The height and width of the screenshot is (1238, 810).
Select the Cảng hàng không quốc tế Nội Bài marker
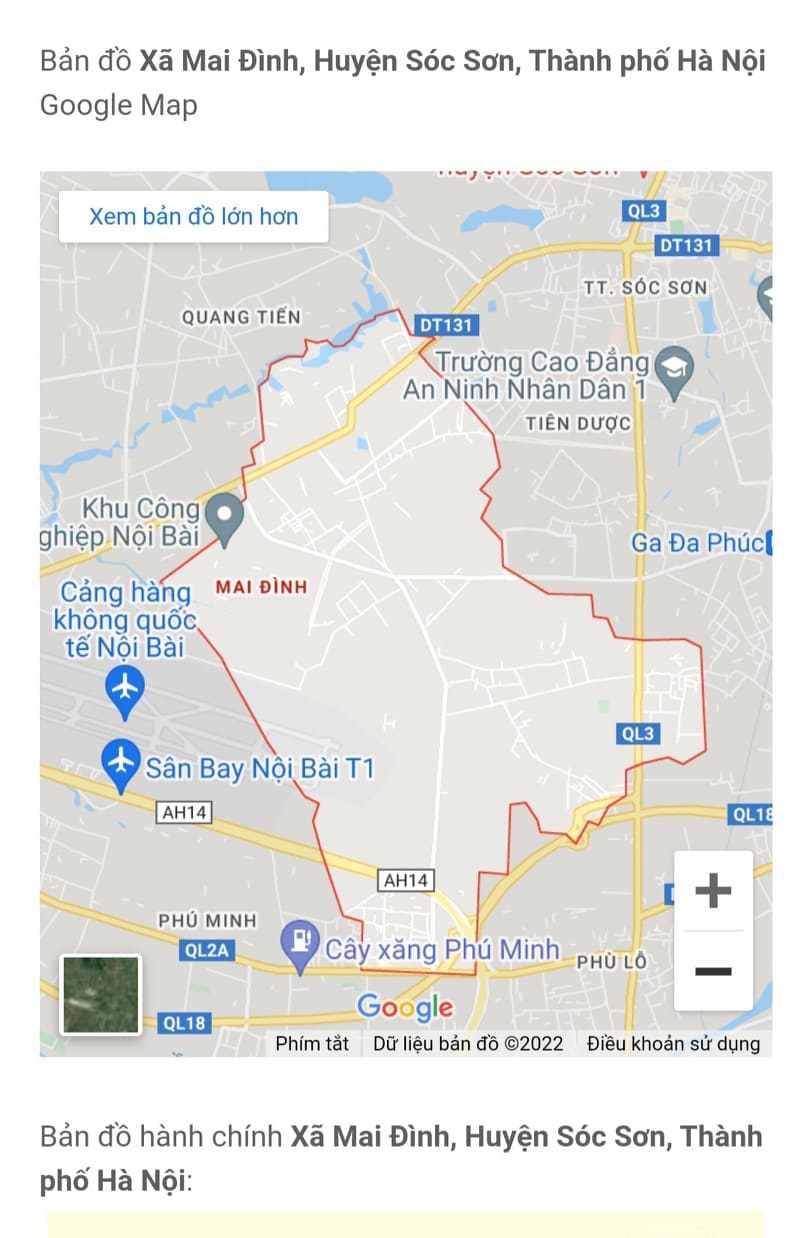point(125,692)
